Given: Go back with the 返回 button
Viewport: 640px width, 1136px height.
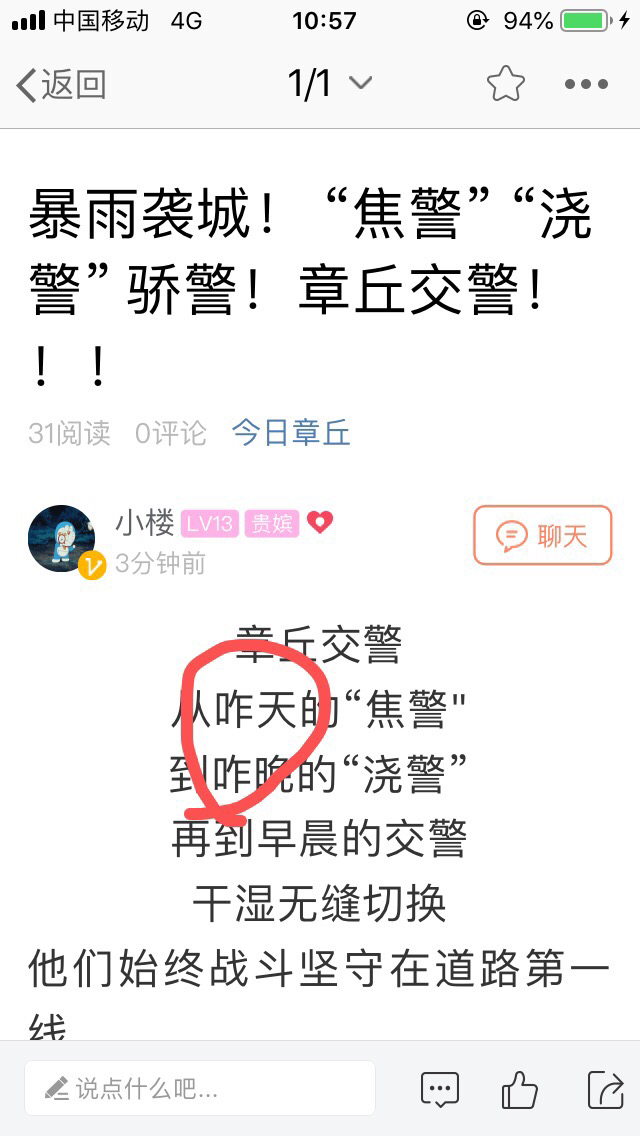Looking at the screenshot, I should [x=61, y=85].
